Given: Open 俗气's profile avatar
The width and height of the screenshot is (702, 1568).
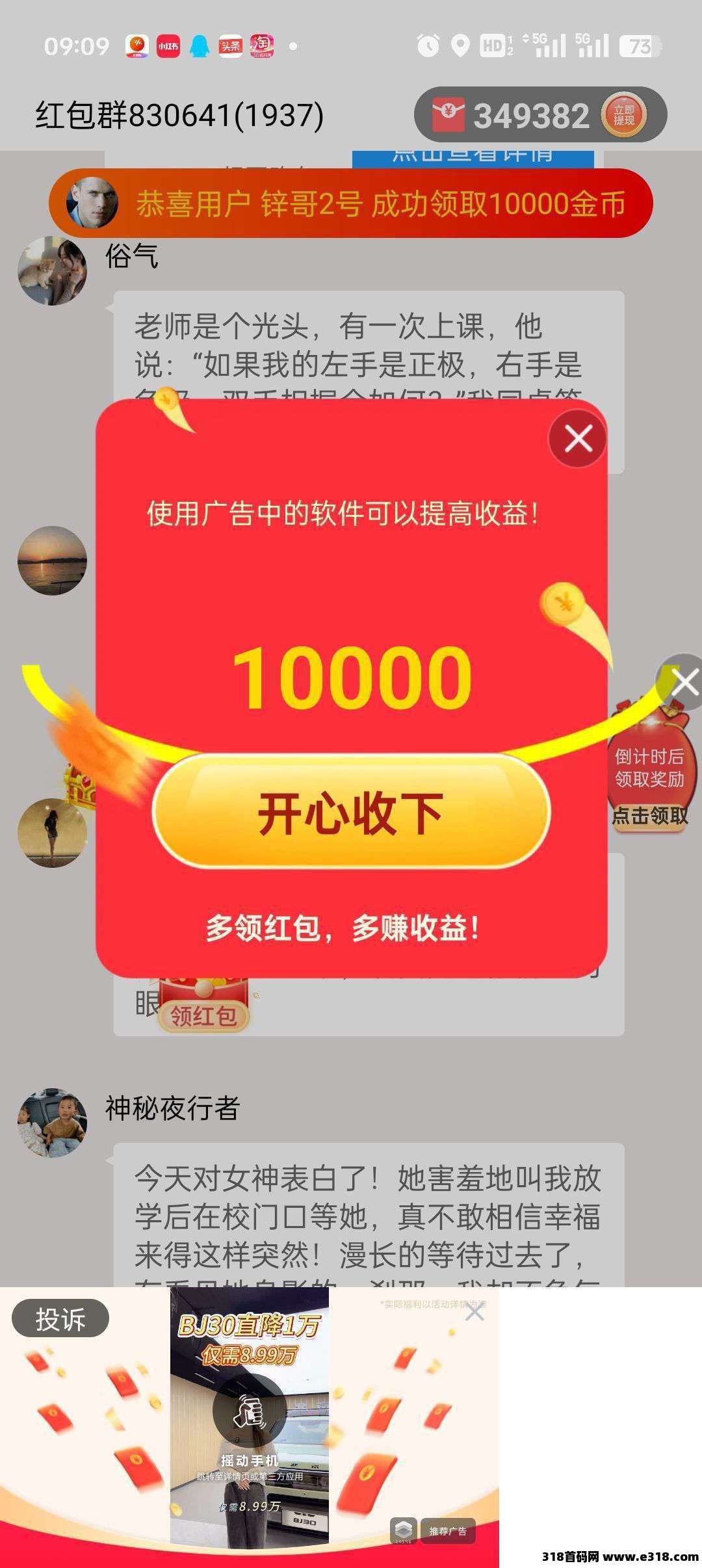Looking at the screenshot, I should pyautogui.click(x=52, y=270).
